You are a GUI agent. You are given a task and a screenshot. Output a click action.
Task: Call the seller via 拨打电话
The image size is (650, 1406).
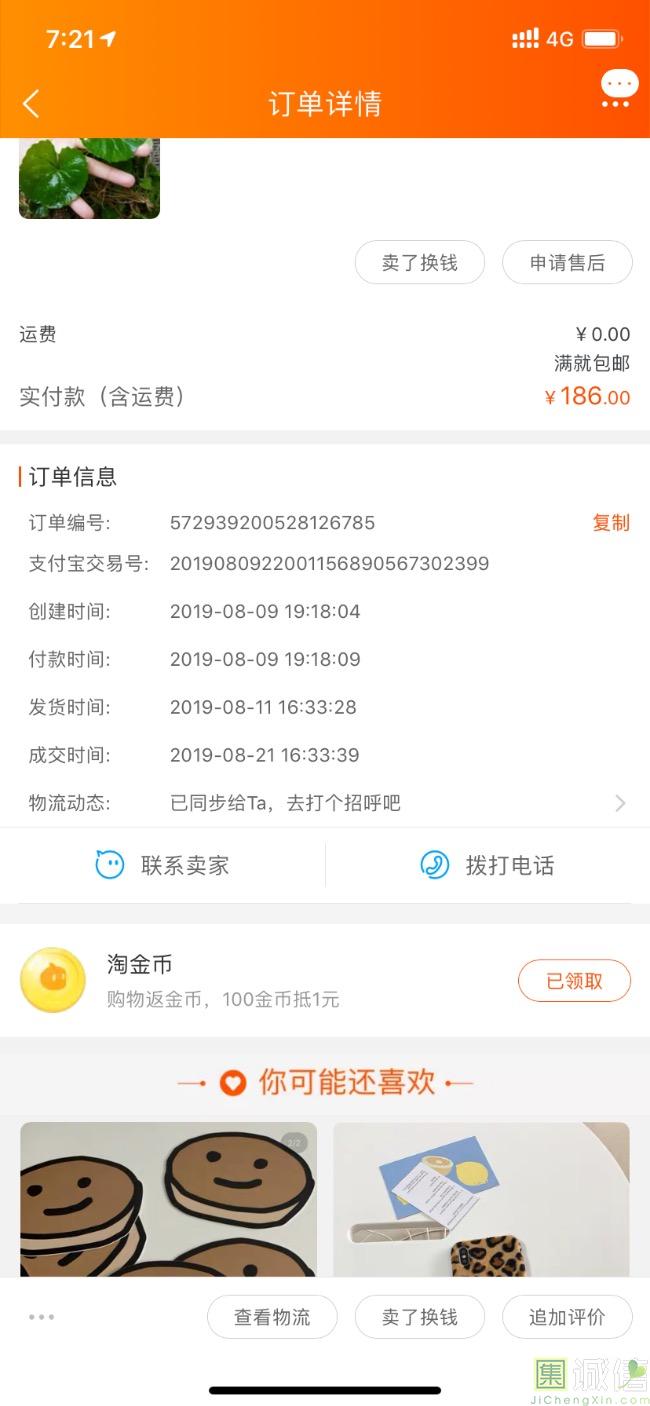(488, 865)
